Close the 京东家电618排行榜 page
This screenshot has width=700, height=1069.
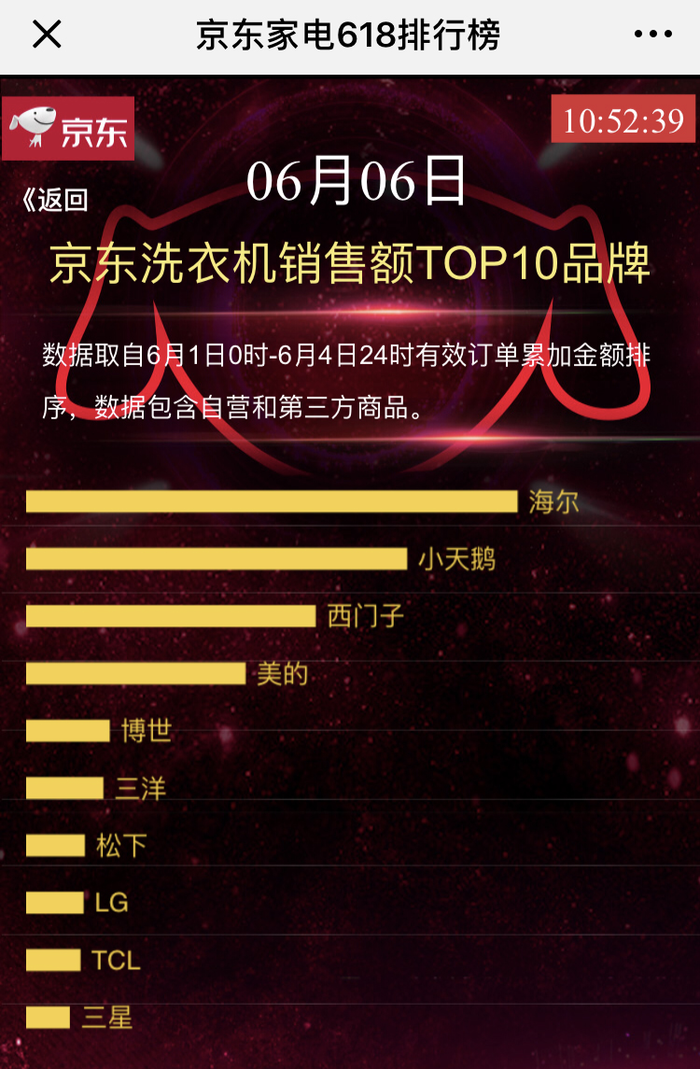(47, 35)
